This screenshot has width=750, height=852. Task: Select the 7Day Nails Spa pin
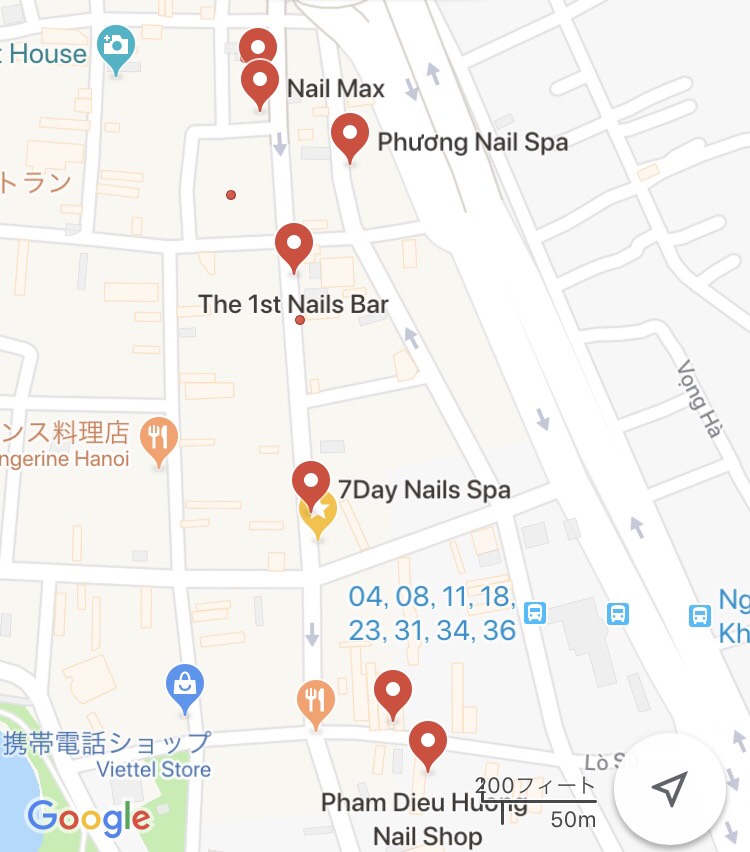[311, 483]
